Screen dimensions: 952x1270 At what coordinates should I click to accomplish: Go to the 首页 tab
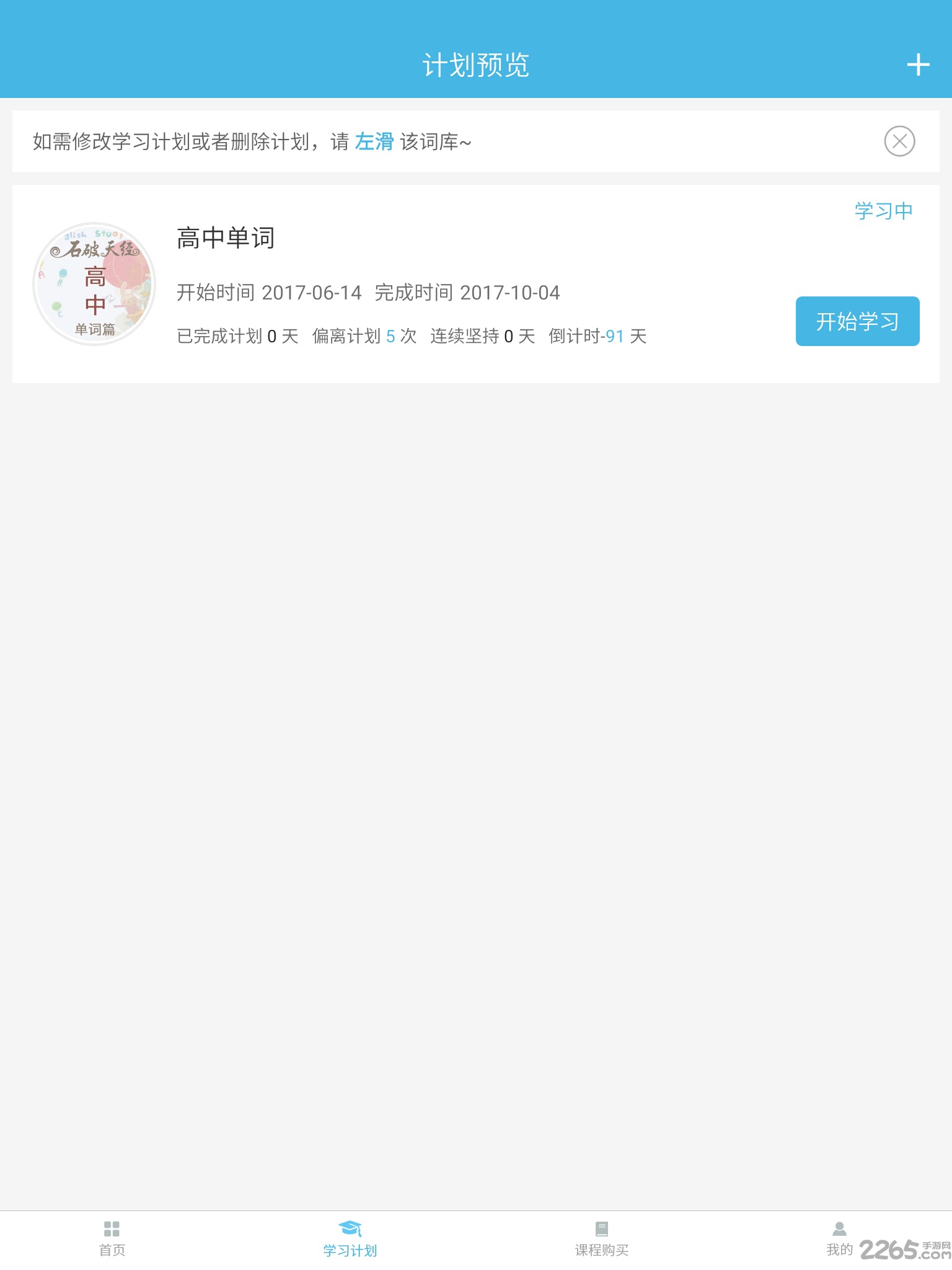[x=112, y=1238]
